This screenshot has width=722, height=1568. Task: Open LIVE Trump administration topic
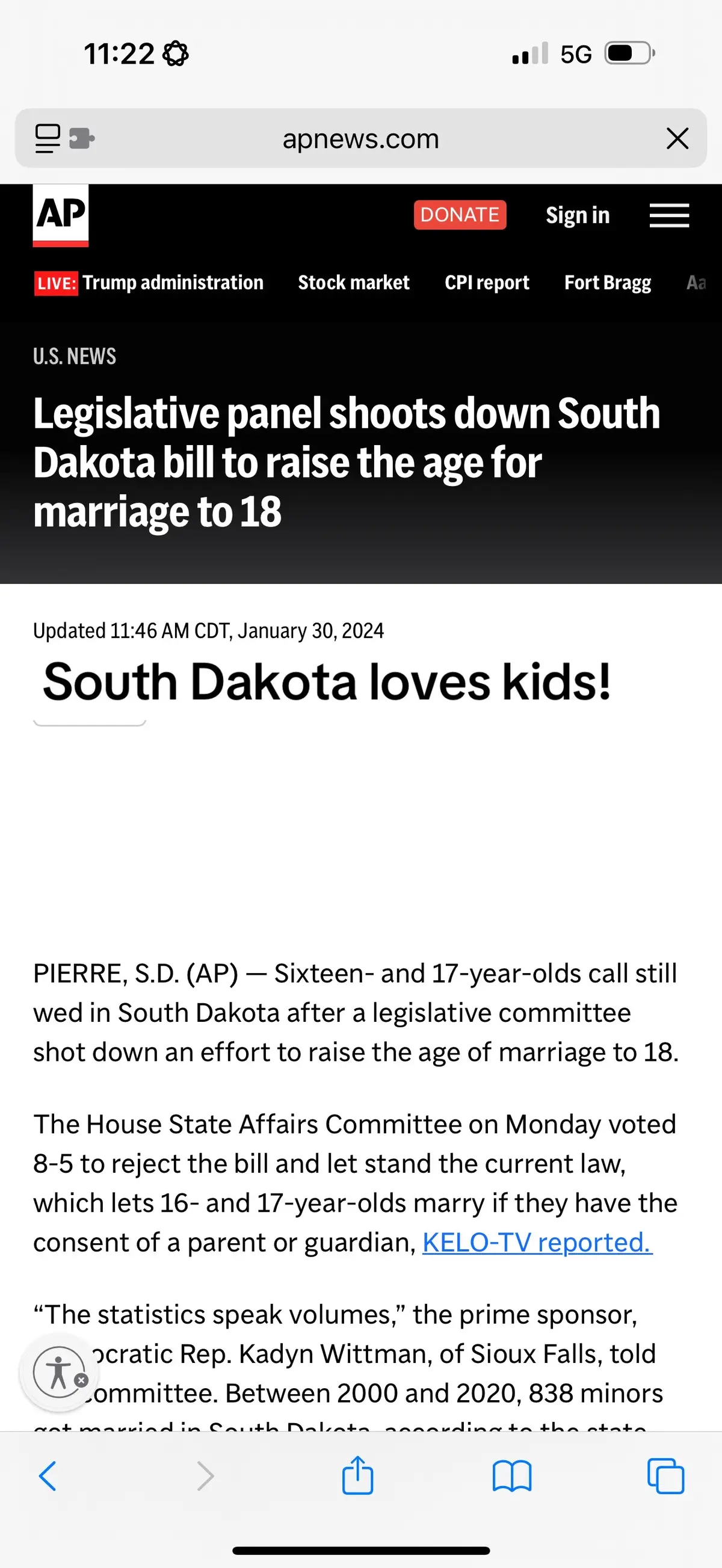[149, 283]
